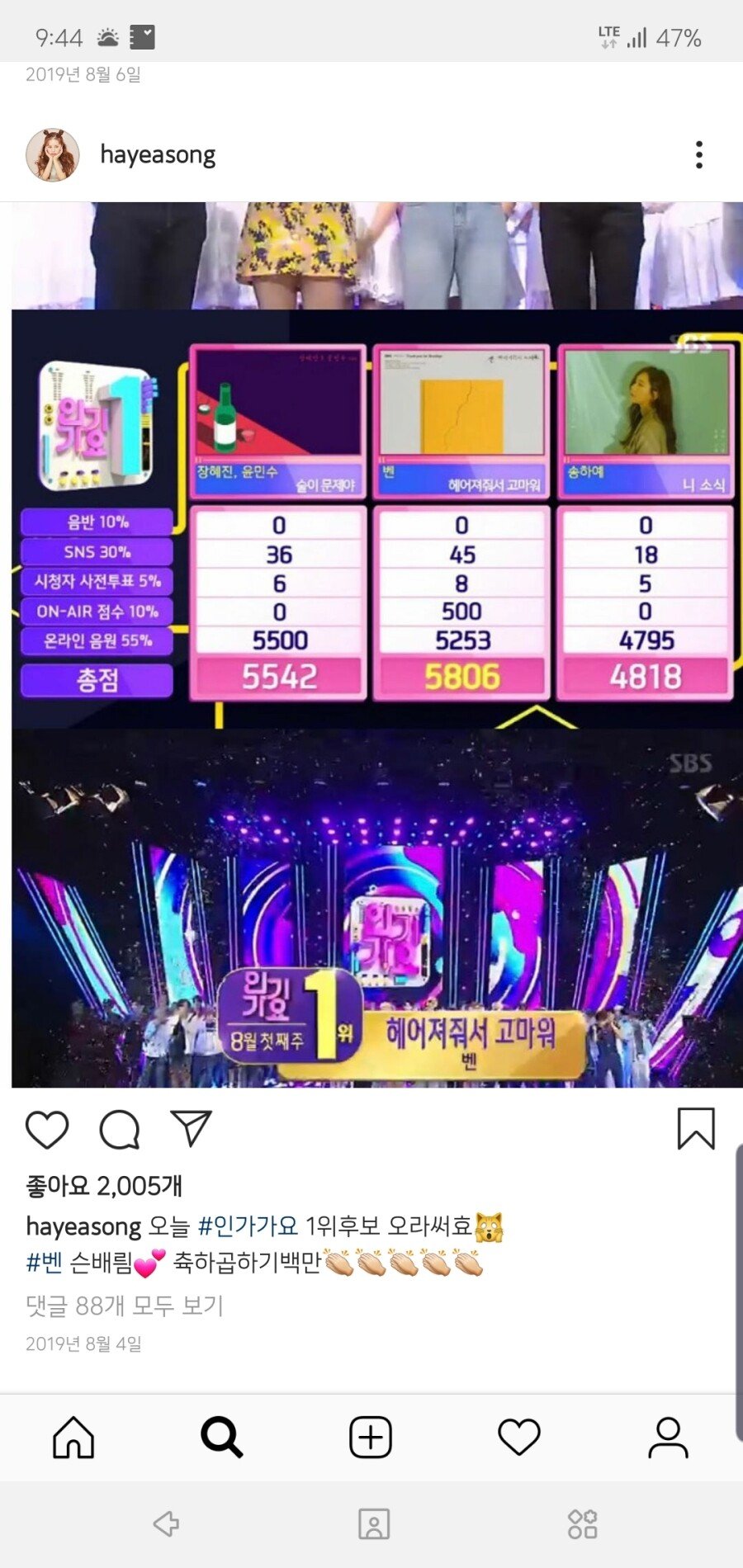Bookmark this post
Image resolution: width=743 pixels, height=1568 pixels.
pyautogui.click(x=695, y=1128)
